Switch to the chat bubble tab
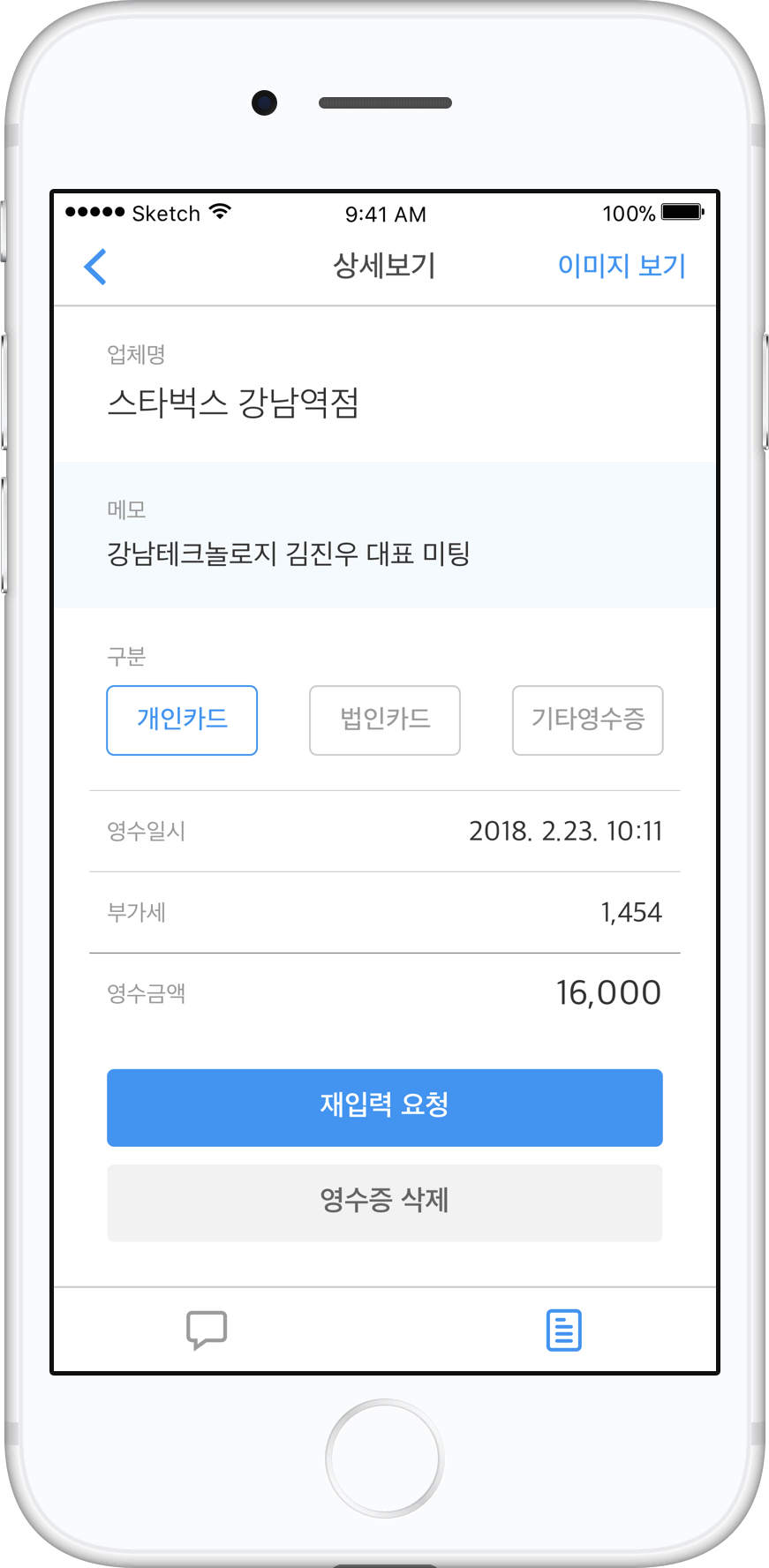The height and width of the screenshot is (1568, 769). [207, 1330]
